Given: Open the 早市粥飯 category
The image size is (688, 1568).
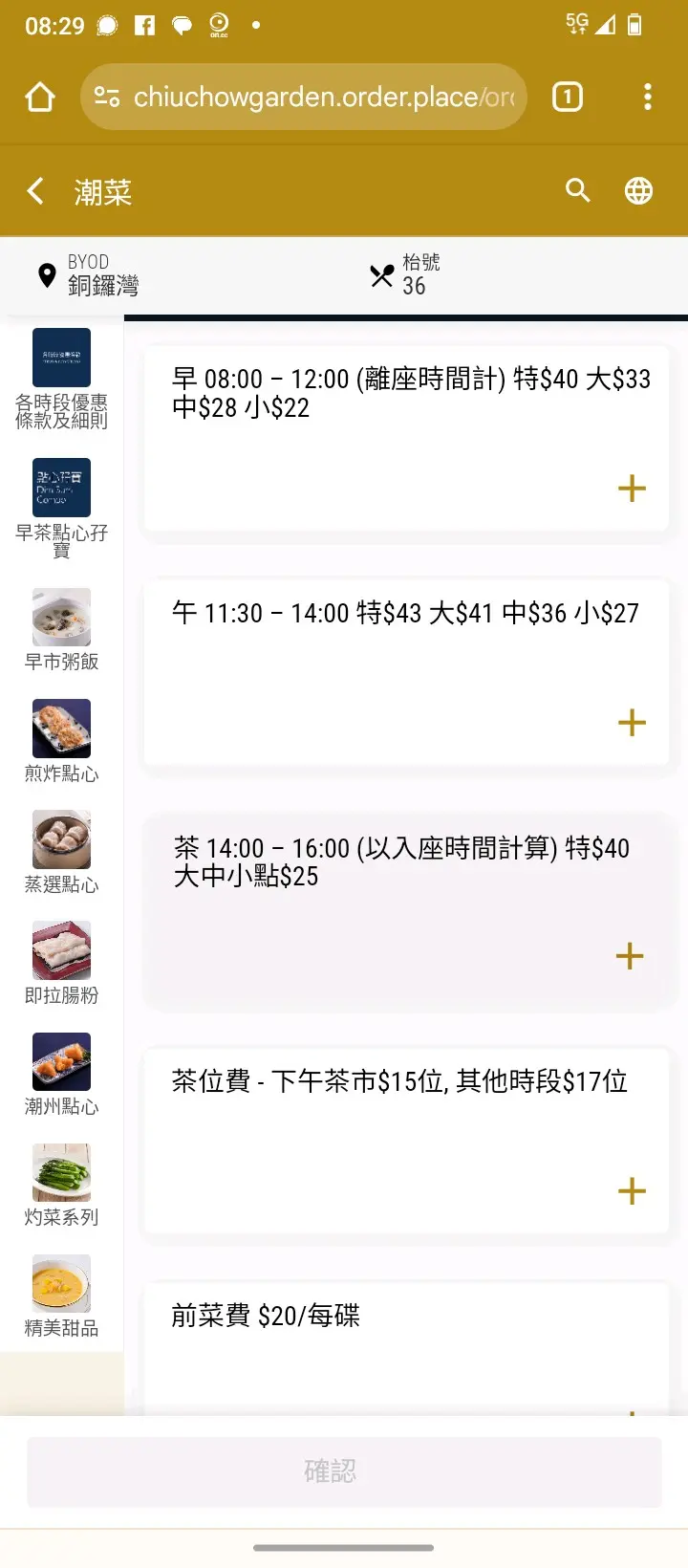Looking at the screenshot, I should tap(61, 629).
